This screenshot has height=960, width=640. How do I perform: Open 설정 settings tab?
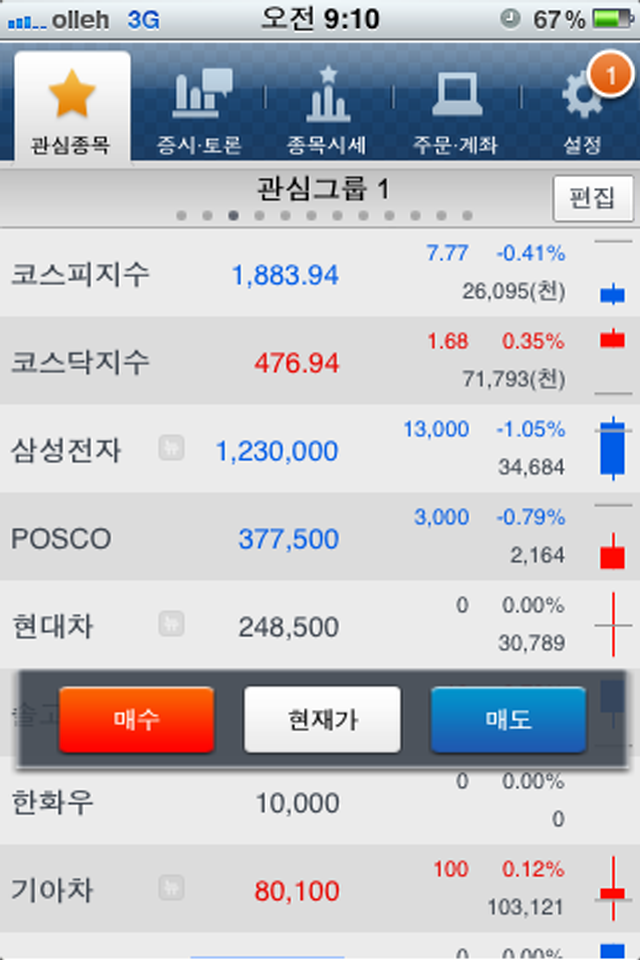click(582, 110)
